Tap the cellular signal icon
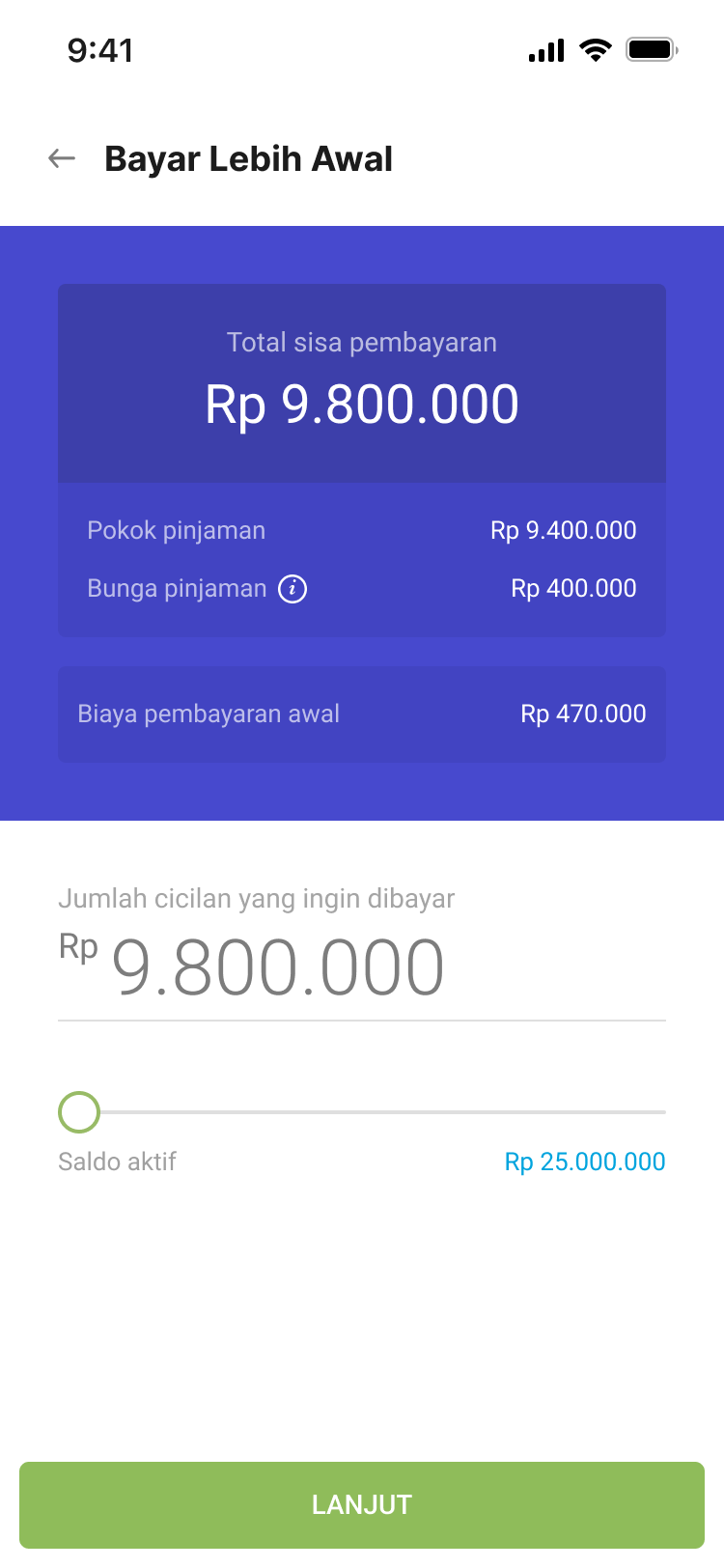 (544, 49)
